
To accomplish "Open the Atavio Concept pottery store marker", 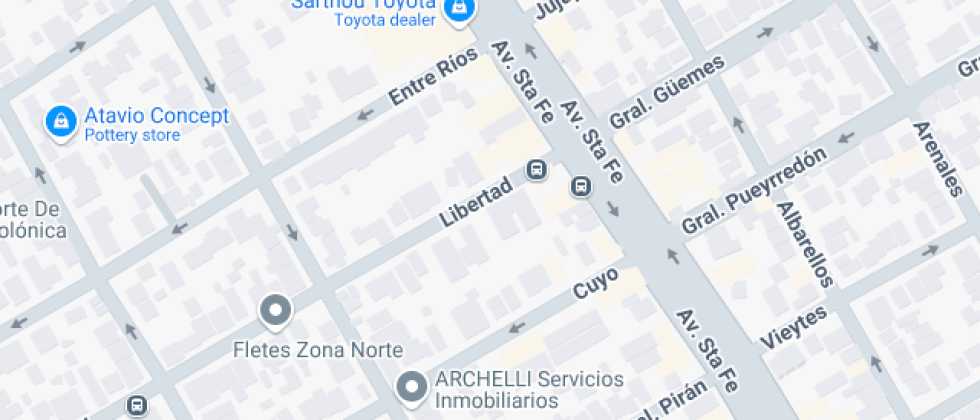I will [61, 122].
